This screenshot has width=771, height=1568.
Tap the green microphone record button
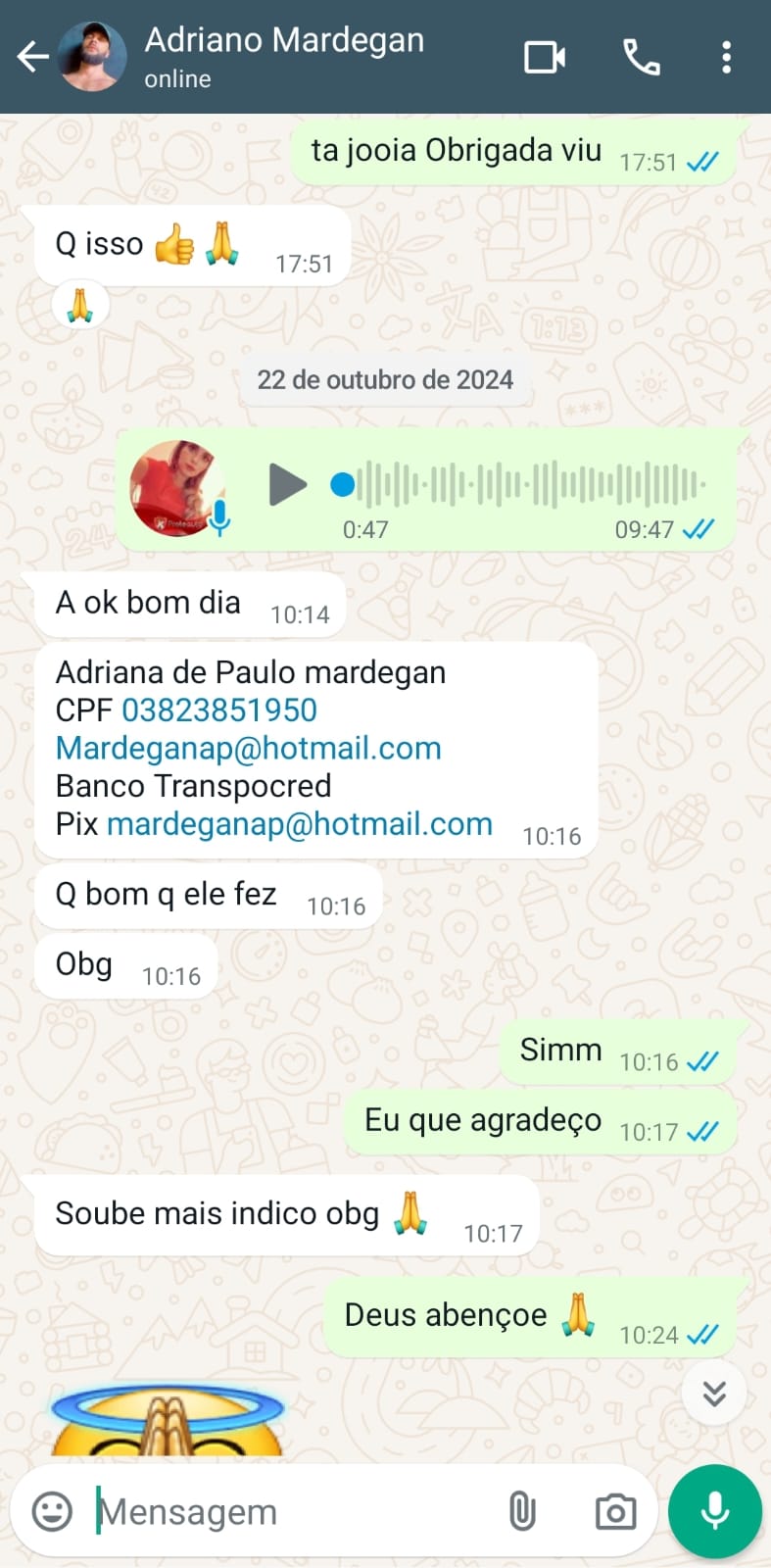click(715, 1511)
